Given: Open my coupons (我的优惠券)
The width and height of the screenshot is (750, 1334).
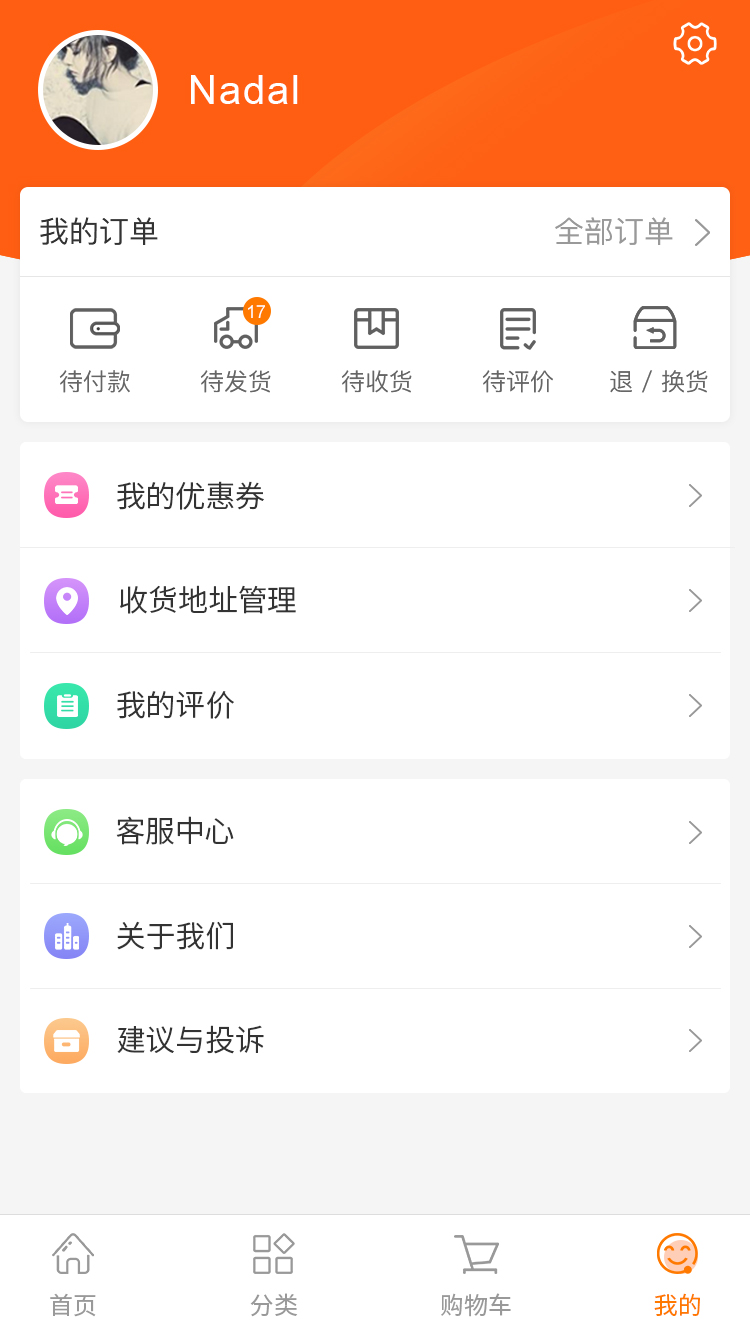Looking at the screenshot, I should [x=374, y=496].
